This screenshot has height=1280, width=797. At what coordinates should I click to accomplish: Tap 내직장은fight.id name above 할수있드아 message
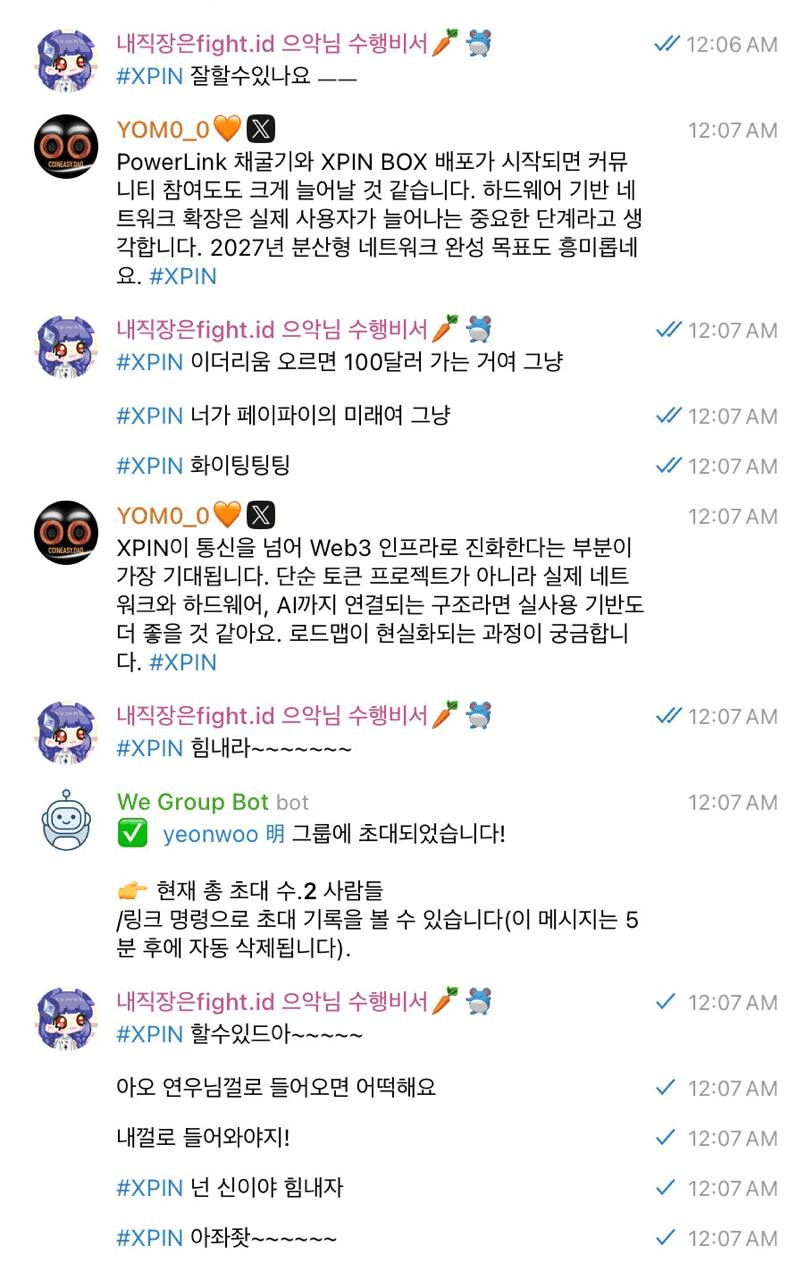[272, 1002]
